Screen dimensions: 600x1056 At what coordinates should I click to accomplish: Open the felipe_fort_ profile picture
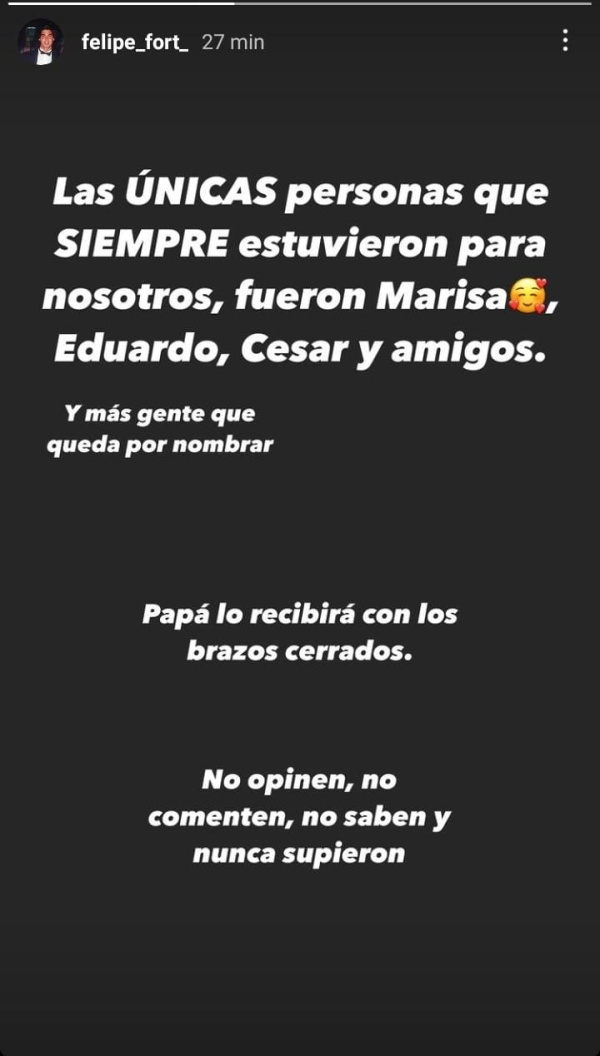tap(40, 43)
